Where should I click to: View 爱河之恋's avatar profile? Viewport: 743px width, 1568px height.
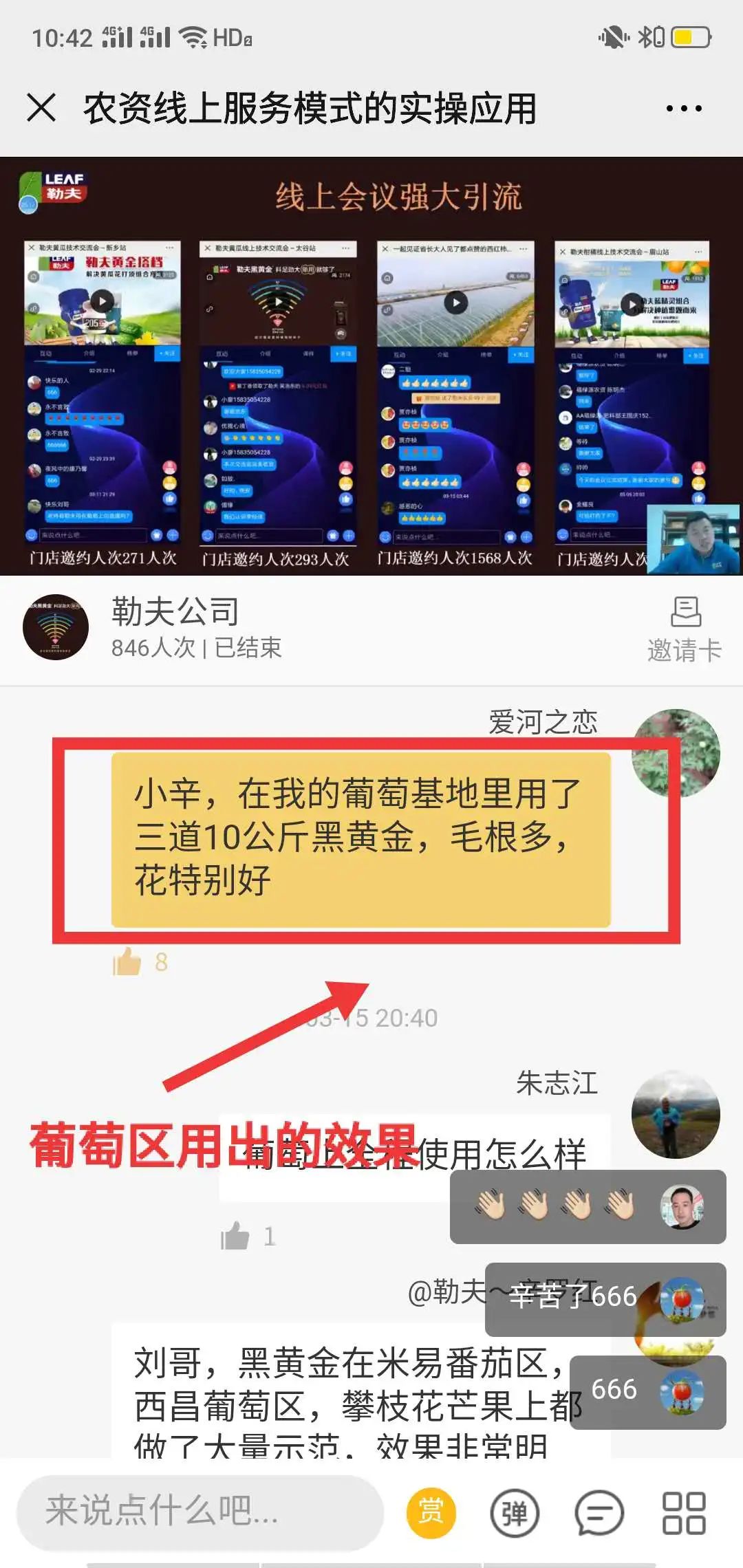coord(676,753)
